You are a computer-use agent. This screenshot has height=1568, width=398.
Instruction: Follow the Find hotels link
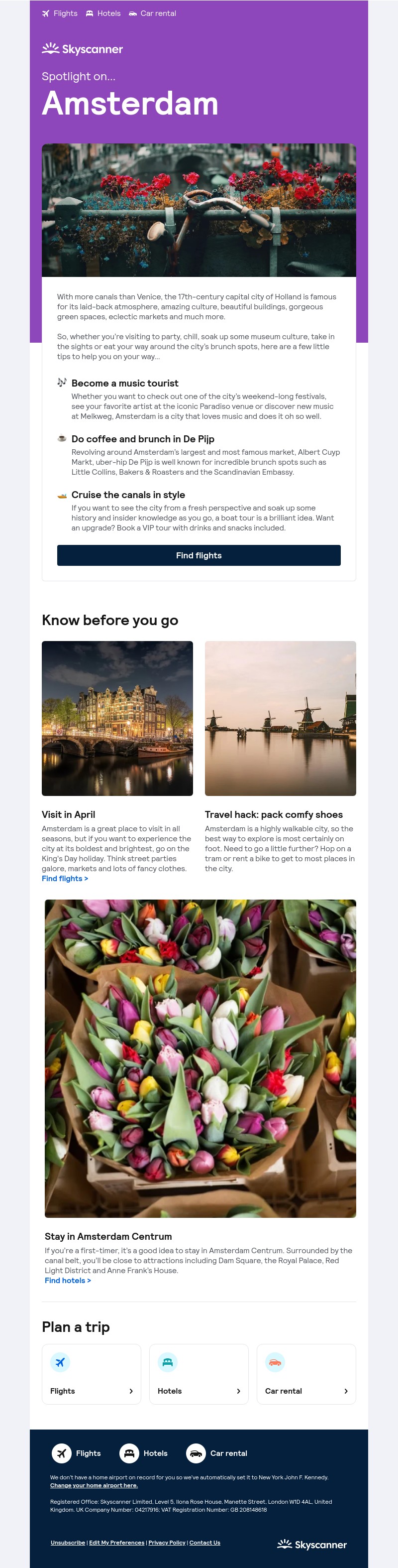(68, 1280)
